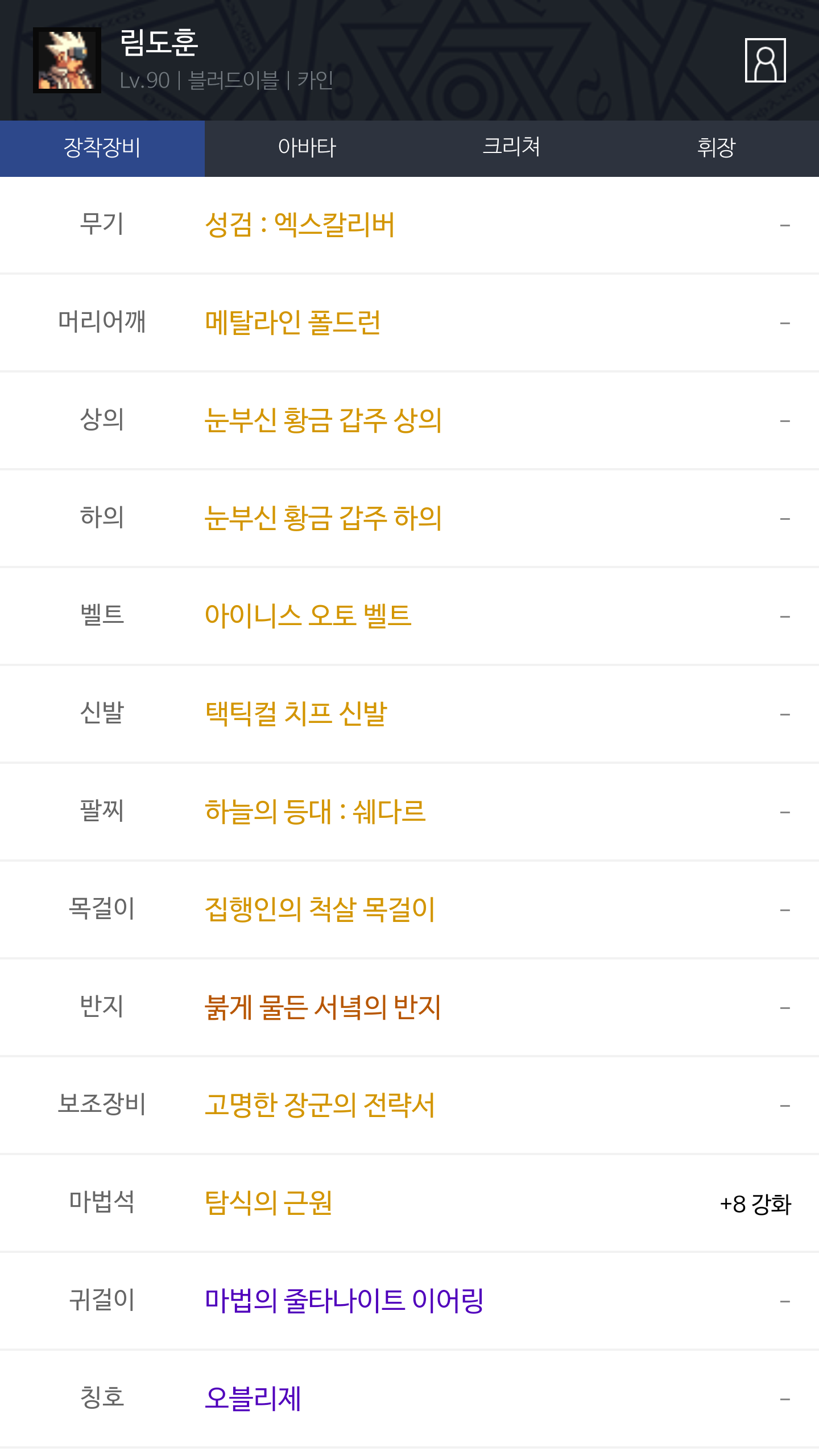This screenshot has width=819, height=1456.
Task: View ring 붉게 물든 서녘의 반지
Action: pos(323,1007)
